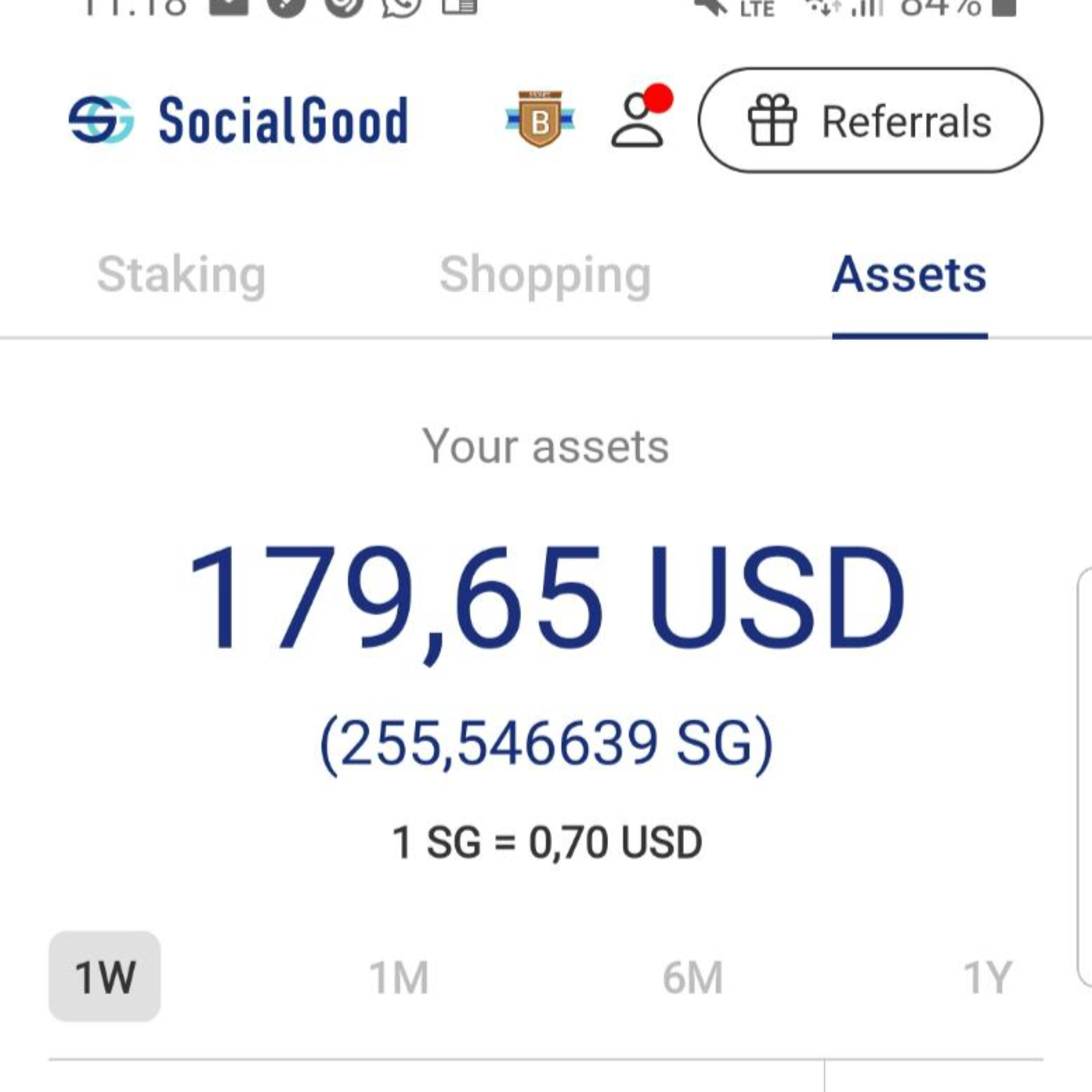
Task: Open the Referrals page
Action: [x=870, y=120]
